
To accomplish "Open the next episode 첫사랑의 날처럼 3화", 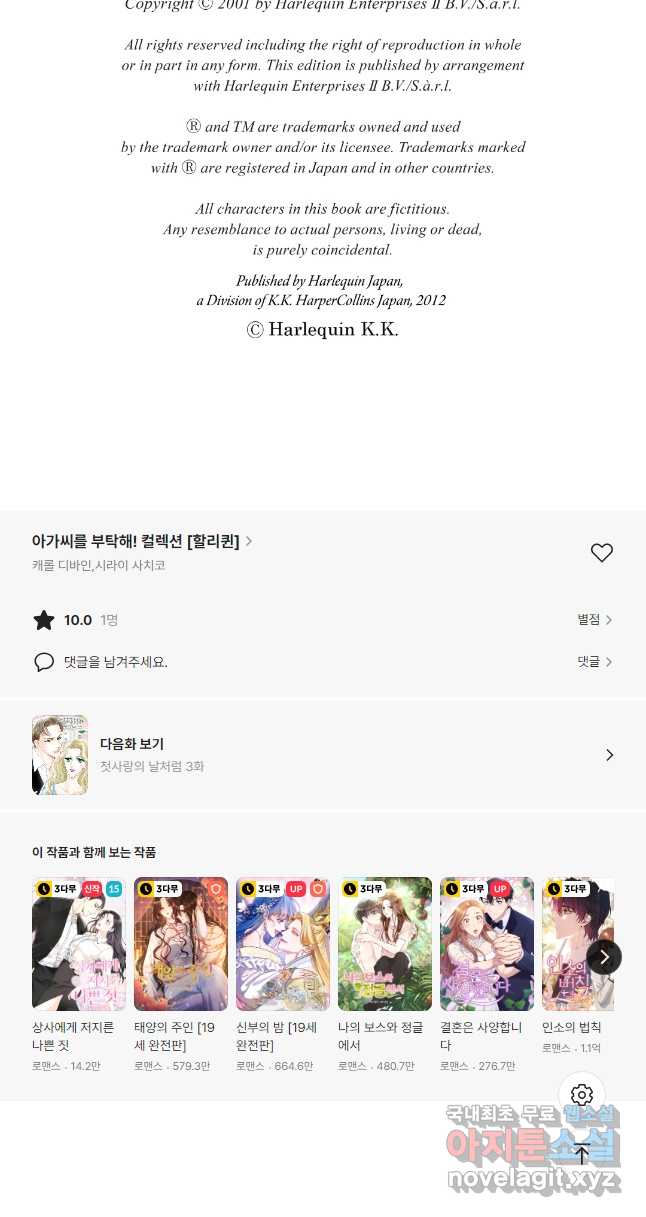I will 322,755.
